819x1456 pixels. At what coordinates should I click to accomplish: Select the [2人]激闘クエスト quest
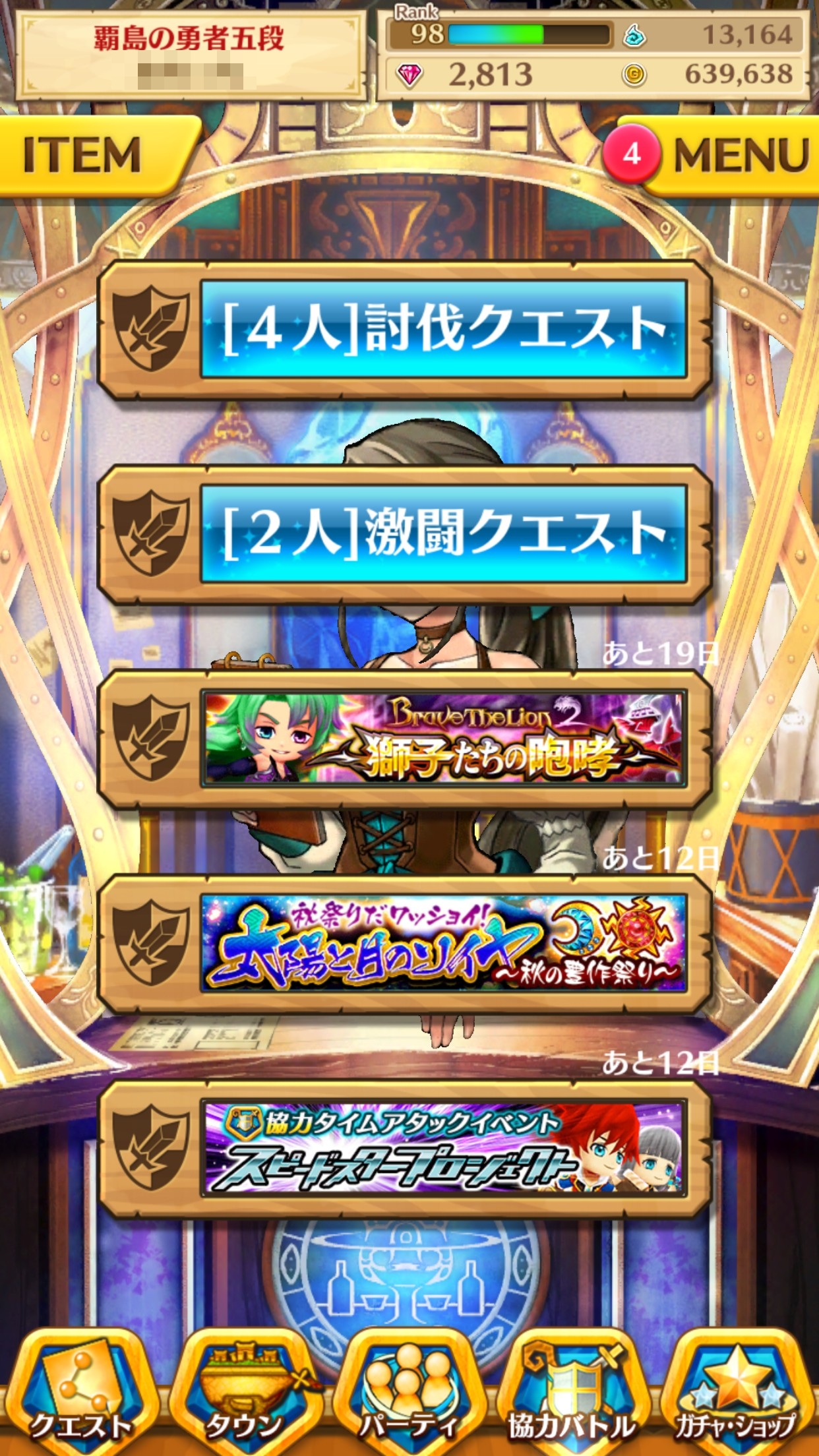(x=405, y=534)
